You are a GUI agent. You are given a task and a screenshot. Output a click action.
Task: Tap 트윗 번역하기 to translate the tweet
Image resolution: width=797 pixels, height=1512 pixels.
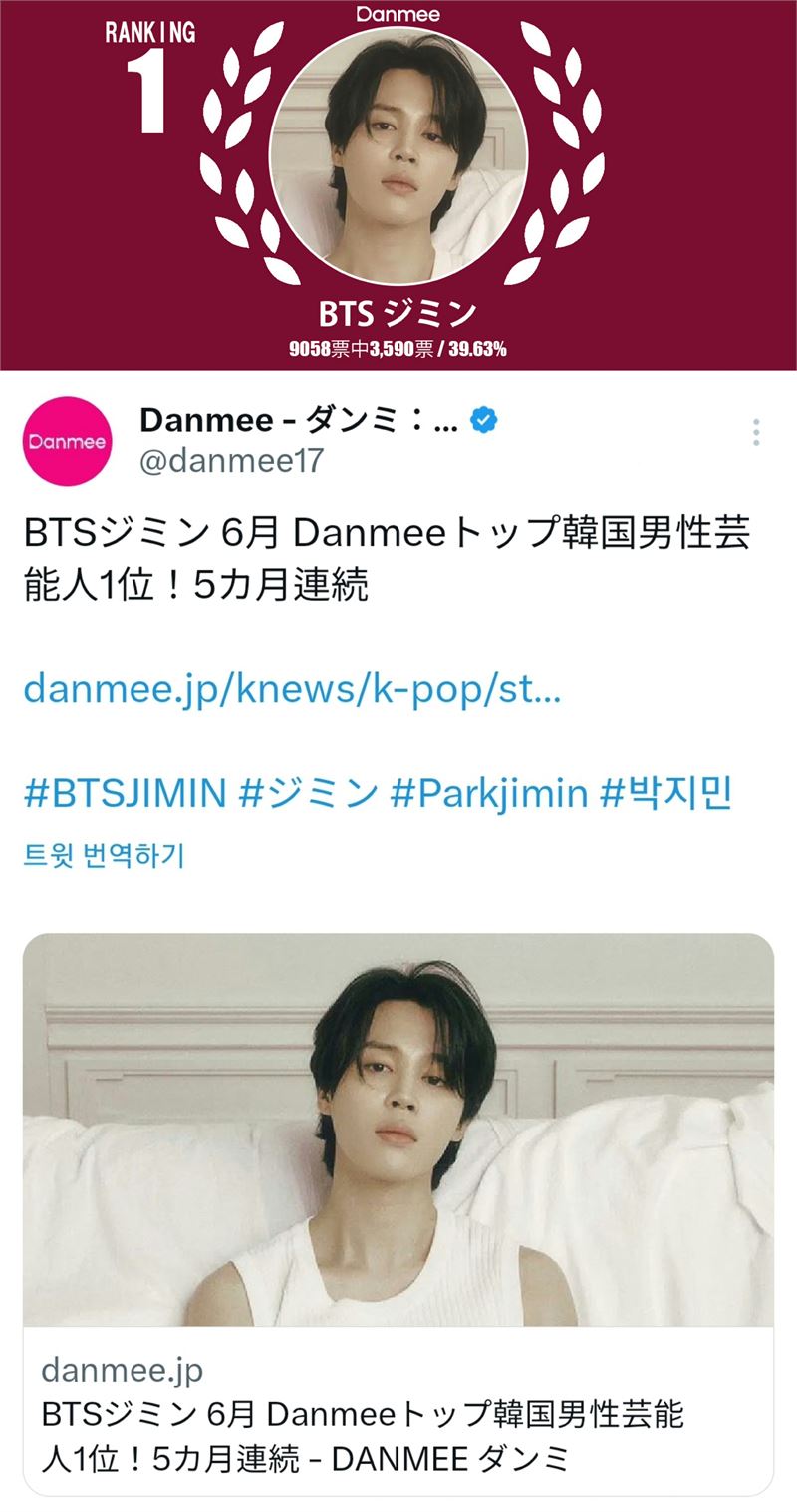[x=105, y=855]
